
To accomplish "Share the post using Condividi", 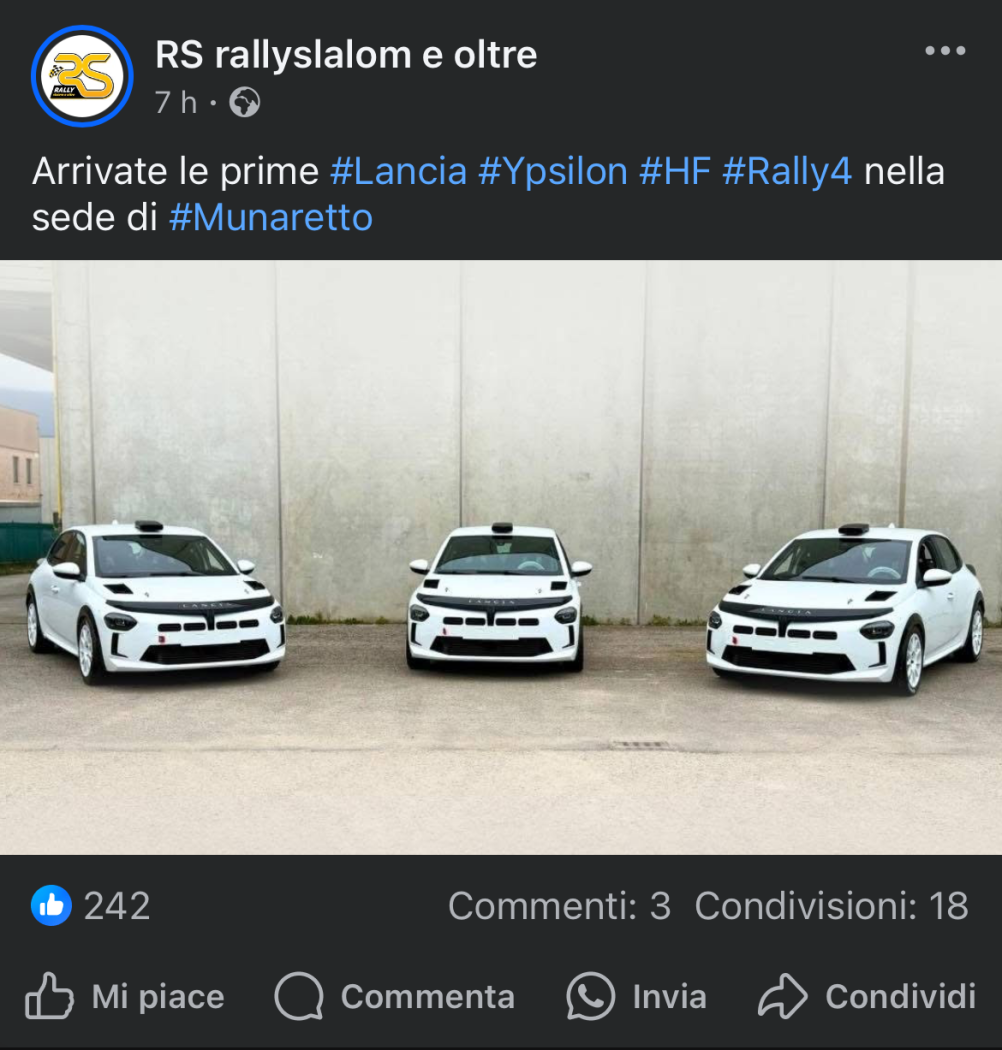I will 867,997.
